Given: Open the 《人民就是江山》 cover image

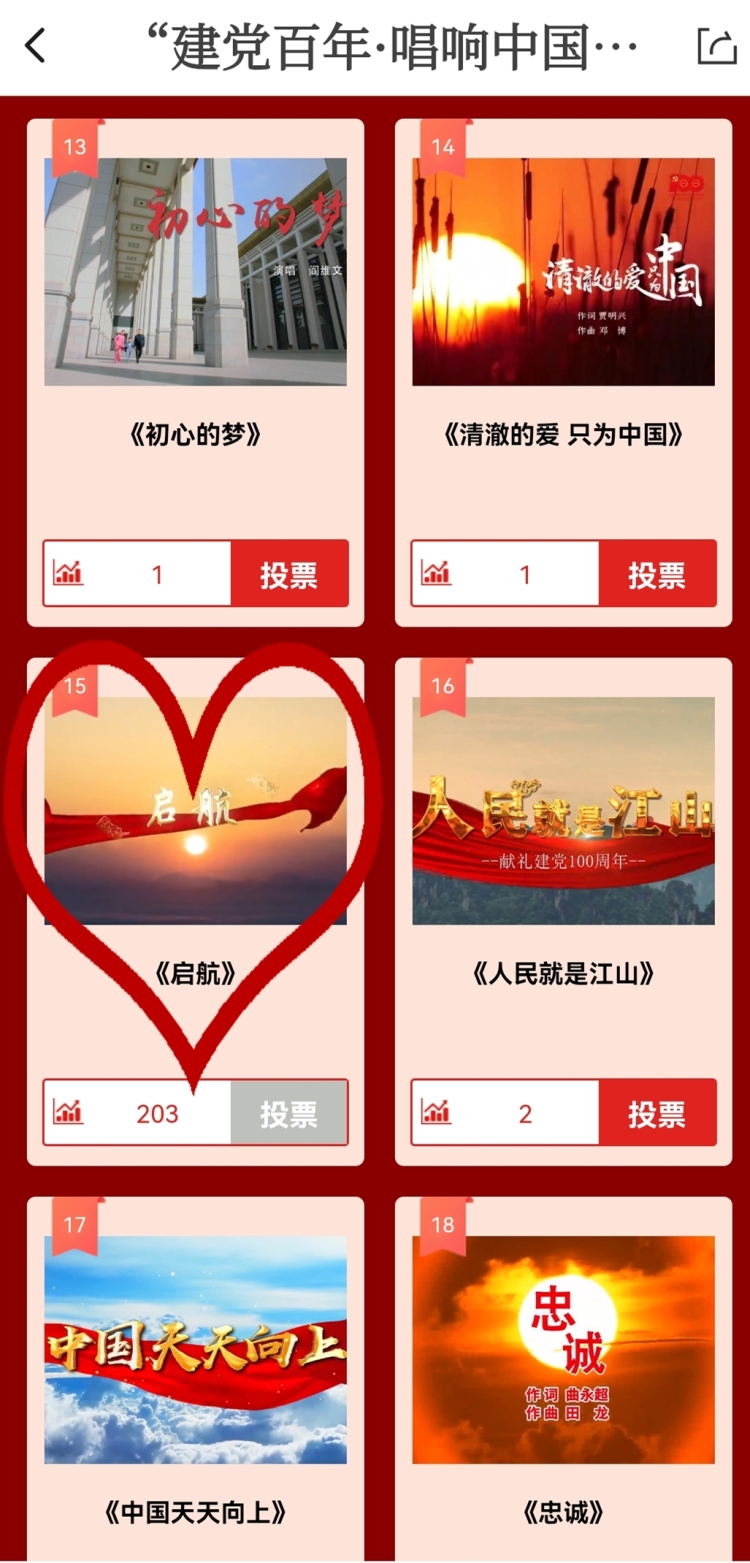Looking at the screenshot, I should (x=563, y=810).
